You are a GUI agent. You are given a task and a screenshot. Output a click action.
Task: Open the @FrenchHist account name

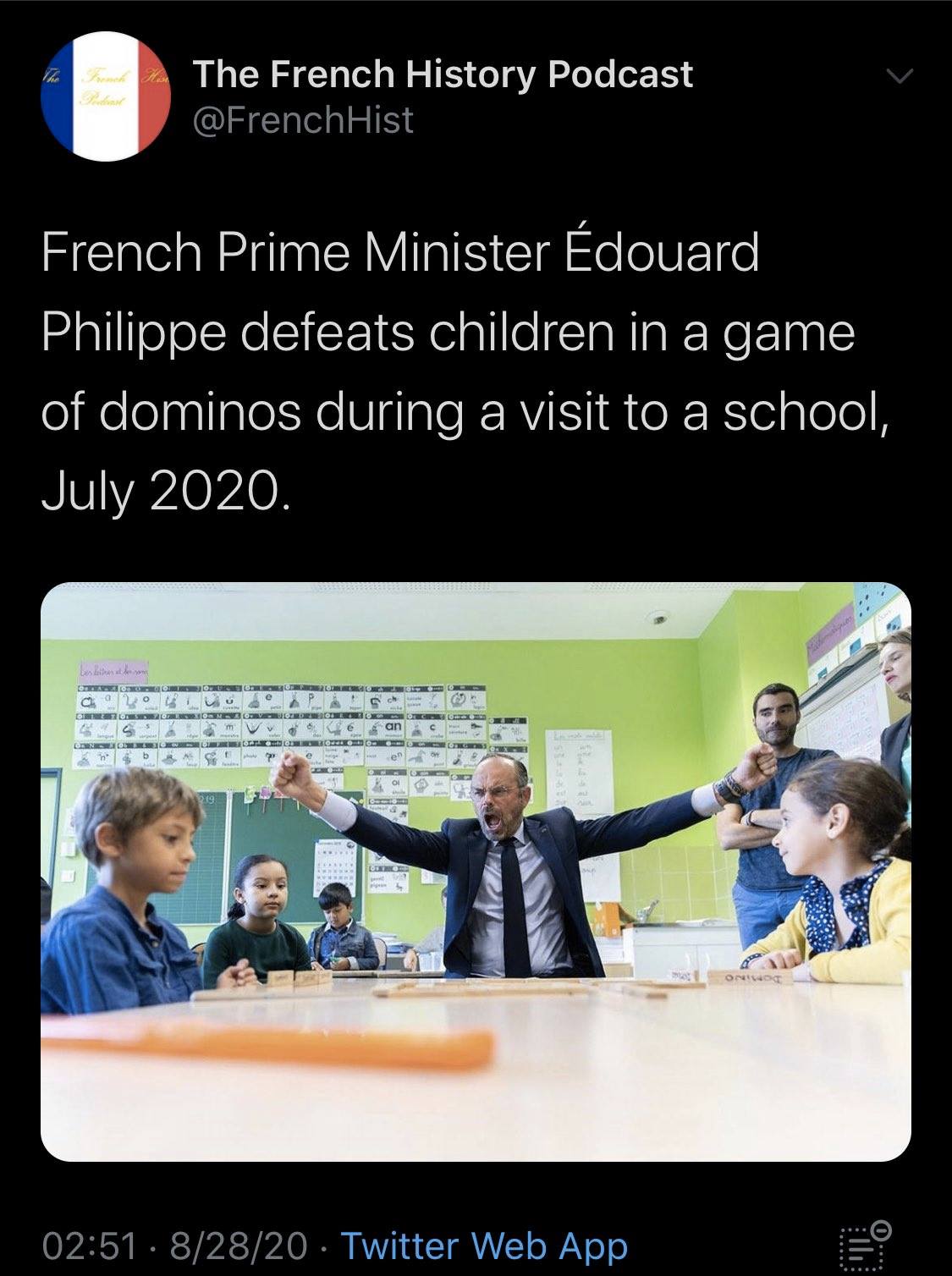304,119
